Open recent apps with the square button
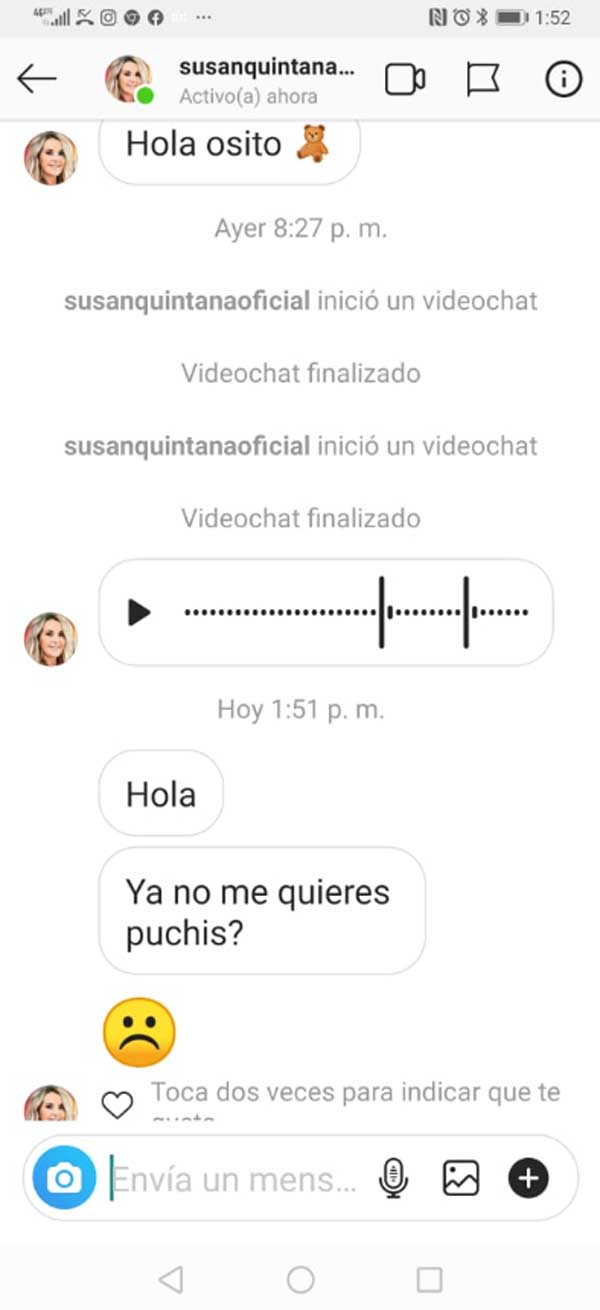Image resolution: width=600 pixels, height=1310 pixels. pyautogui.click(x=429, y=1279)
